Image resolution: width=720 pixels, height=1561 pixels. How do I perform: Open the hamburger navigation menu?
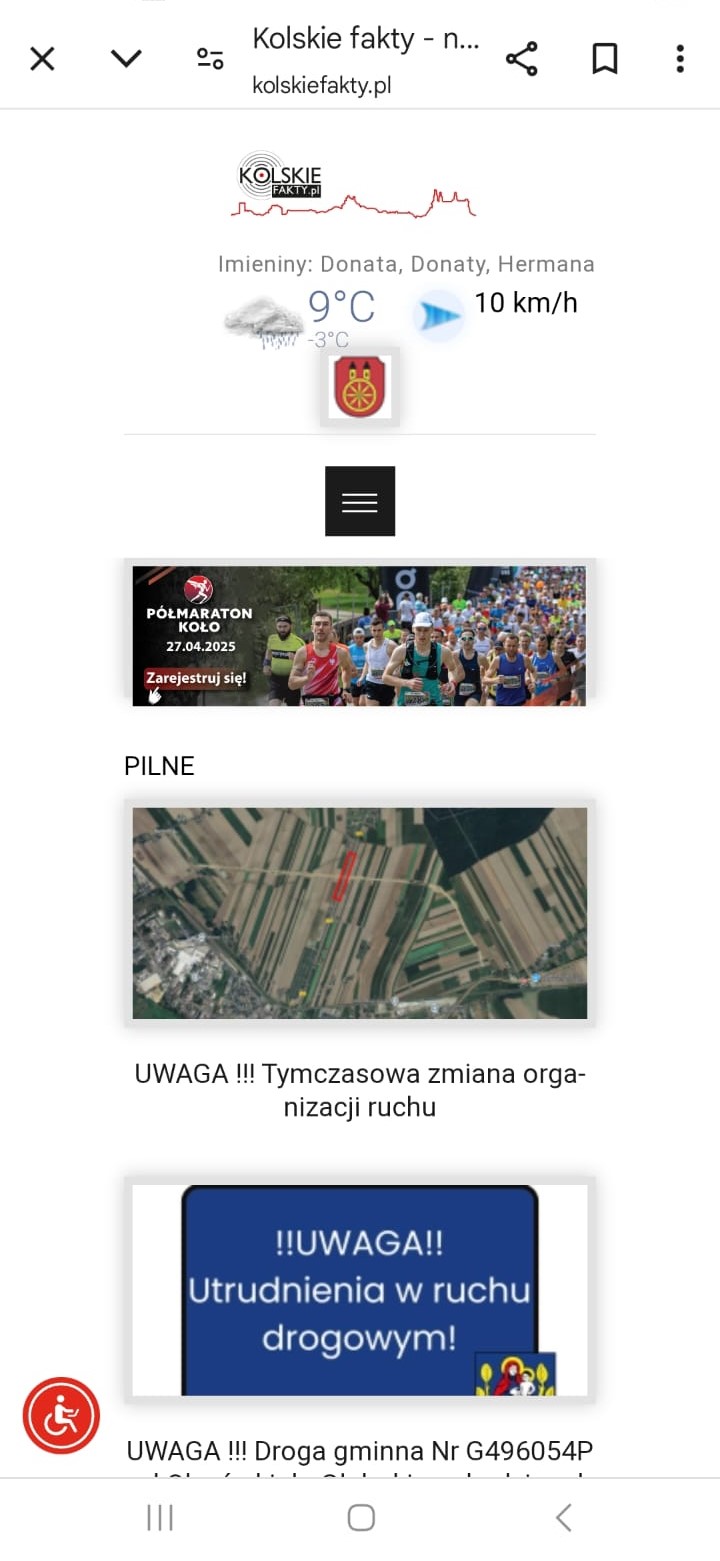pos(360,500)
